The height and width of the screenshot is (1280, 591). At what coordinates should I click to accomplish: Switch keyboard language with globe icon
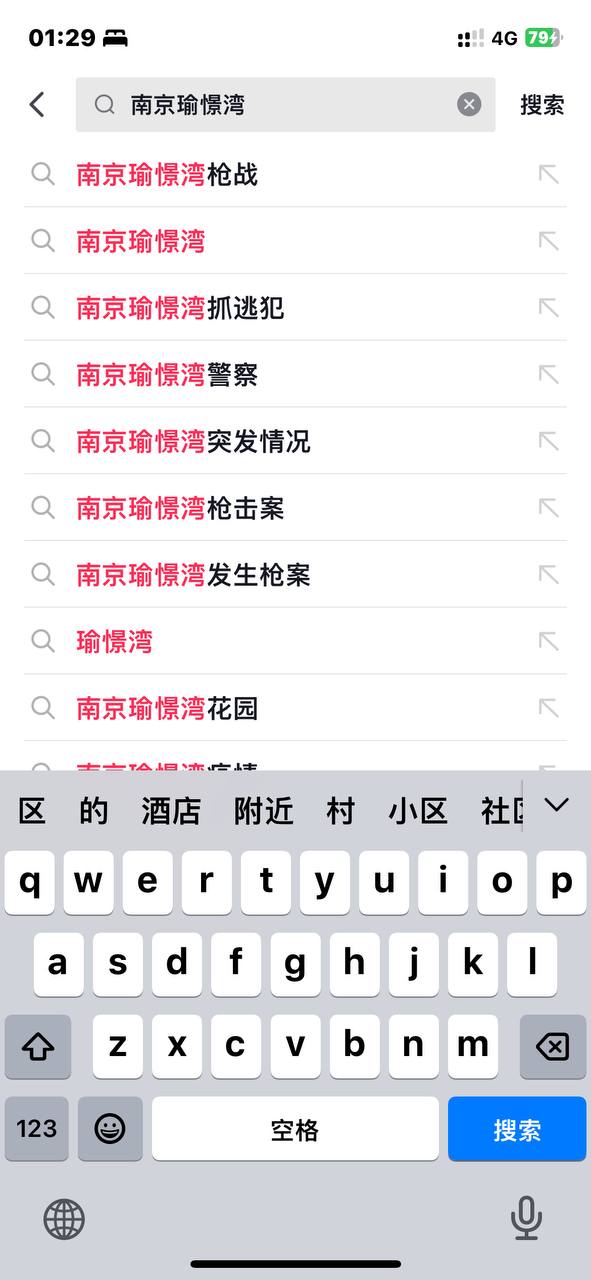(64, 1219)
